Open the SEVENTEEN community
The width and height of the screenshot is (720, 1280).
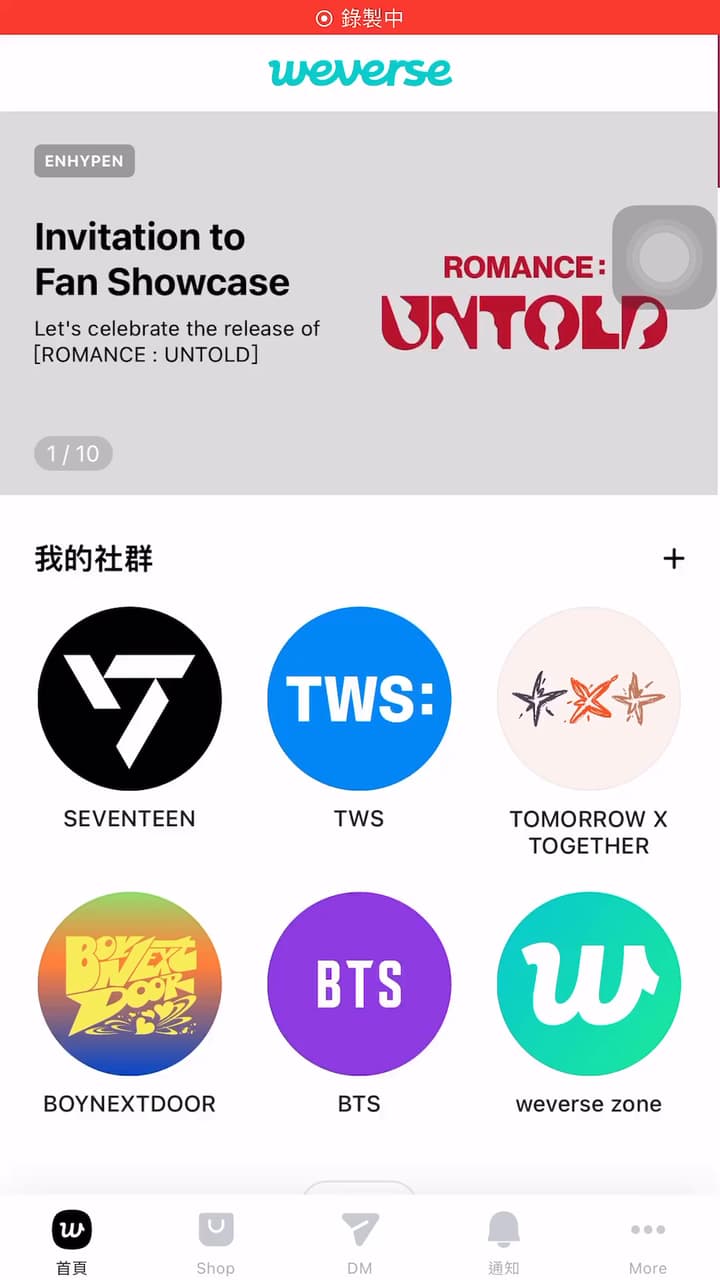click(129, 698)
